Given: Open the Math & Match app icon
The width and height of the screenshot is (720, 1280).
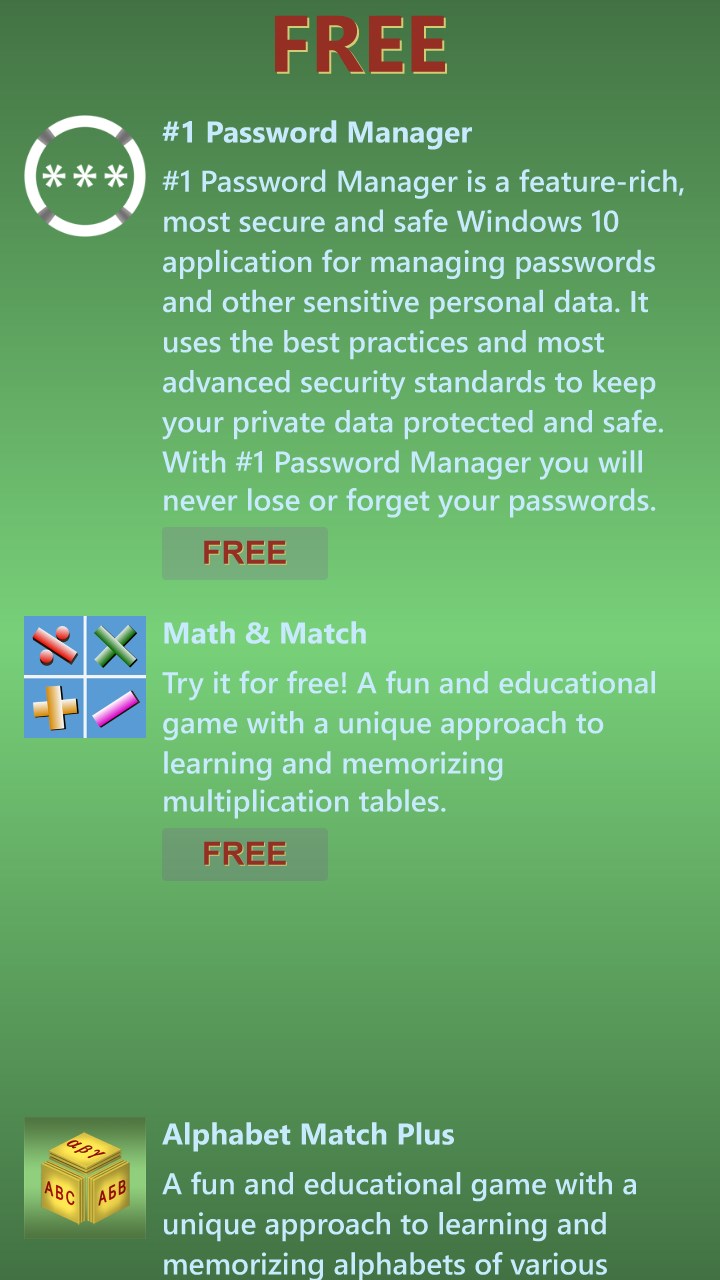Looking at the screenshot, I should (x=85, y=677).
